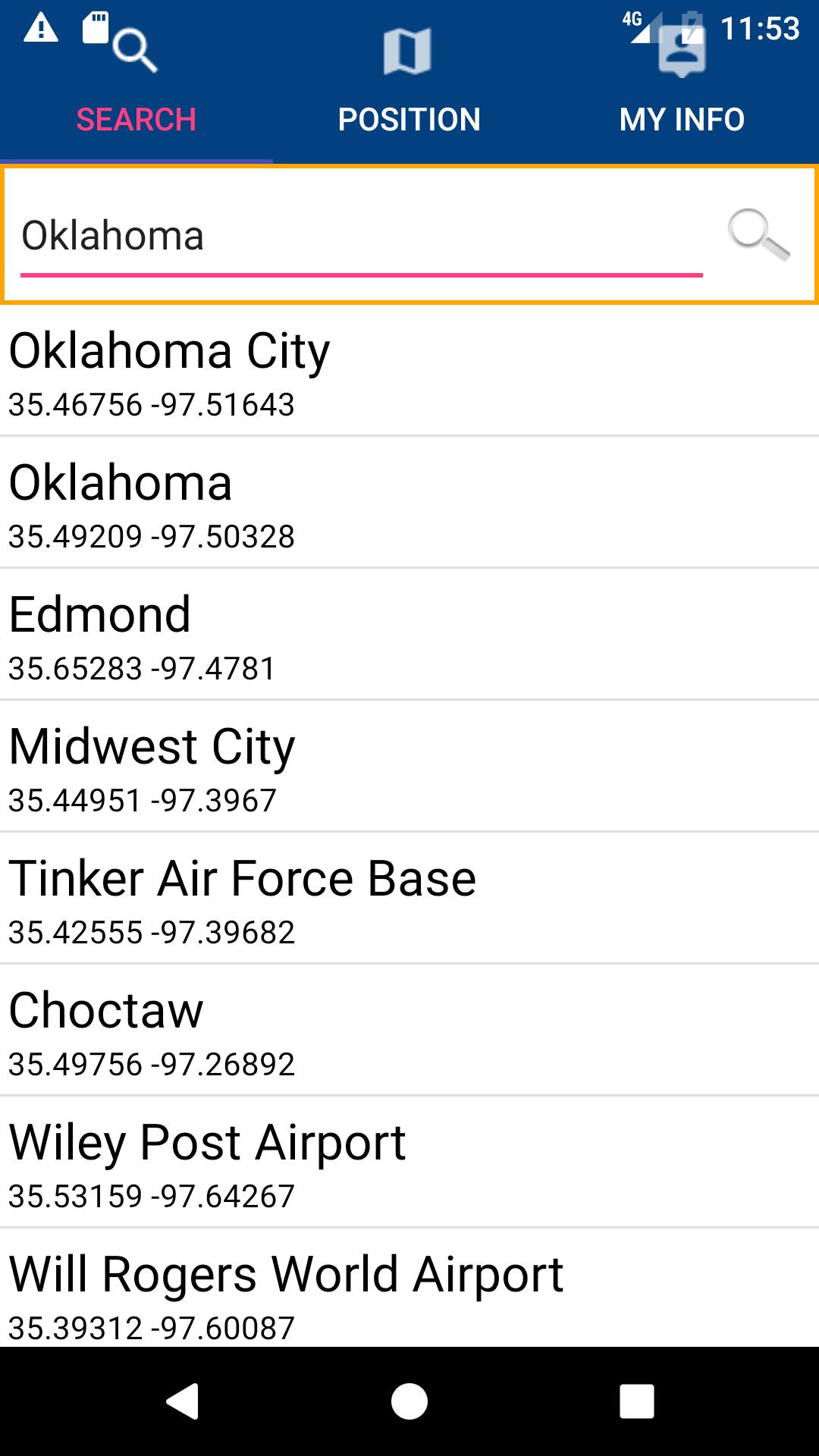This screenshot has height=1456, width=819.
Task: Select Tinker Air Force Base
Action: (x=409, y=899)
